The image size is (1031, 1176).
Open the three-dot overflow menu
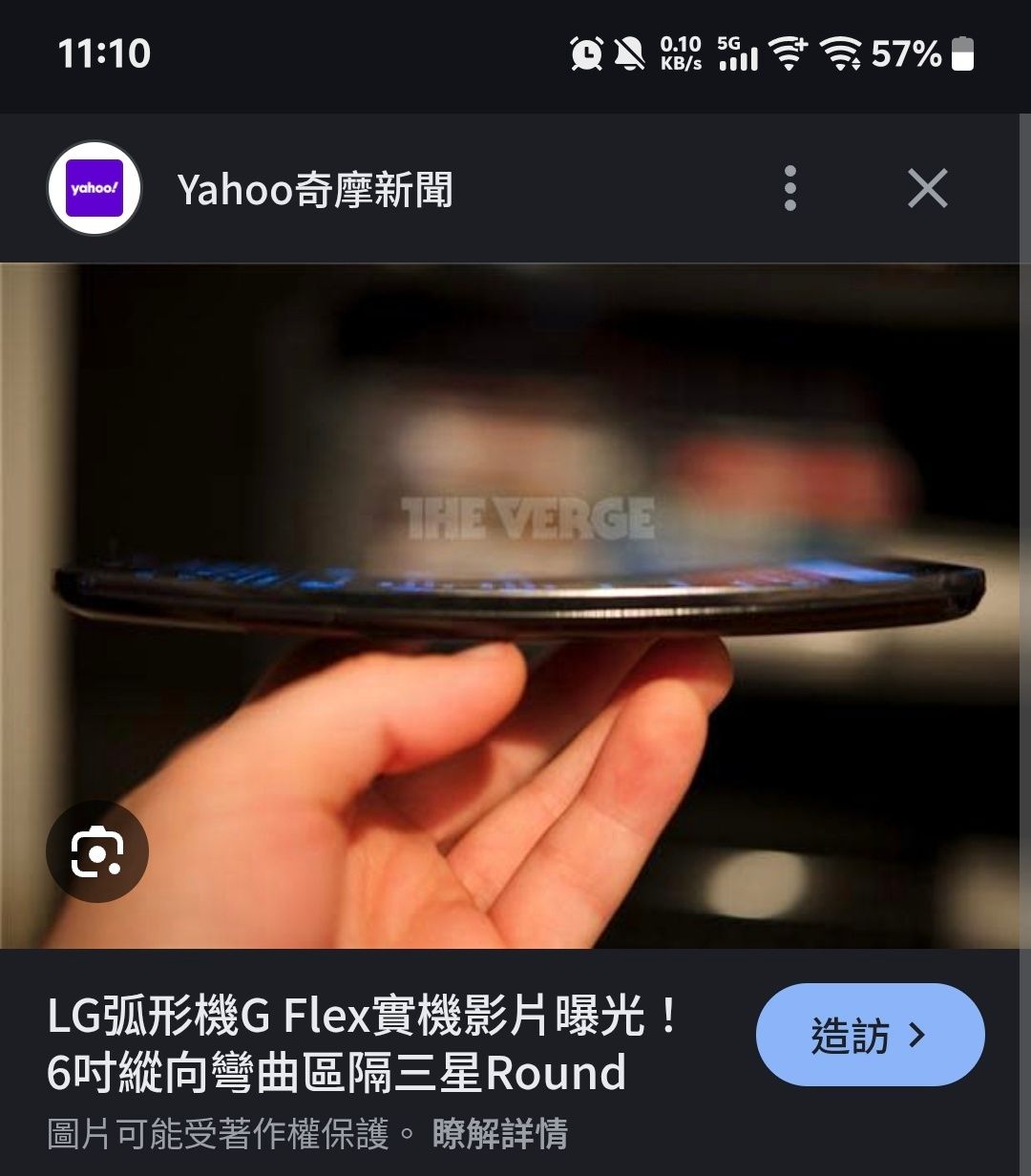pos(789,188)
